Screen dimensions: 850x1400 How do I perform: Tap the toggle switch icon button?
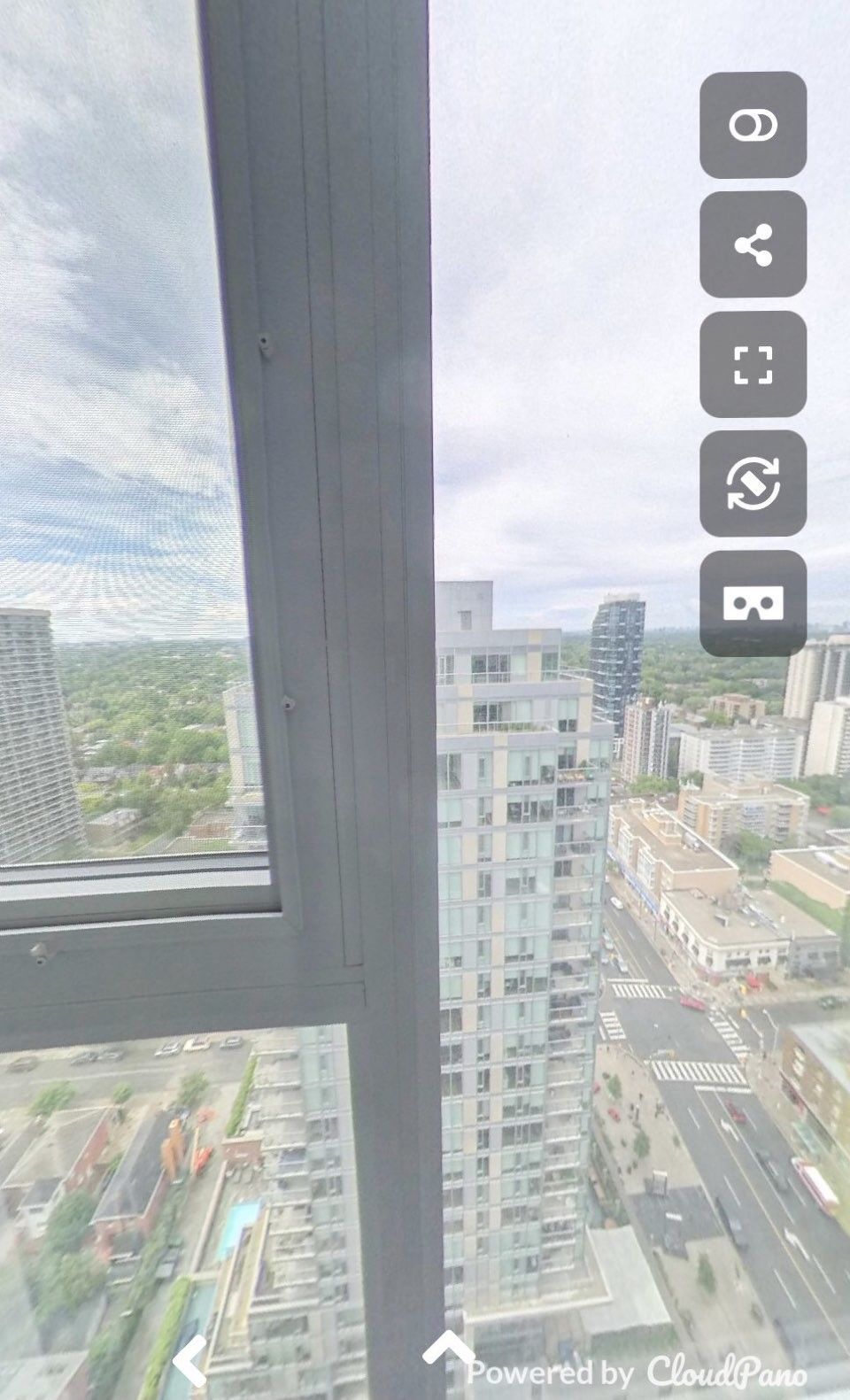(753, 125)
